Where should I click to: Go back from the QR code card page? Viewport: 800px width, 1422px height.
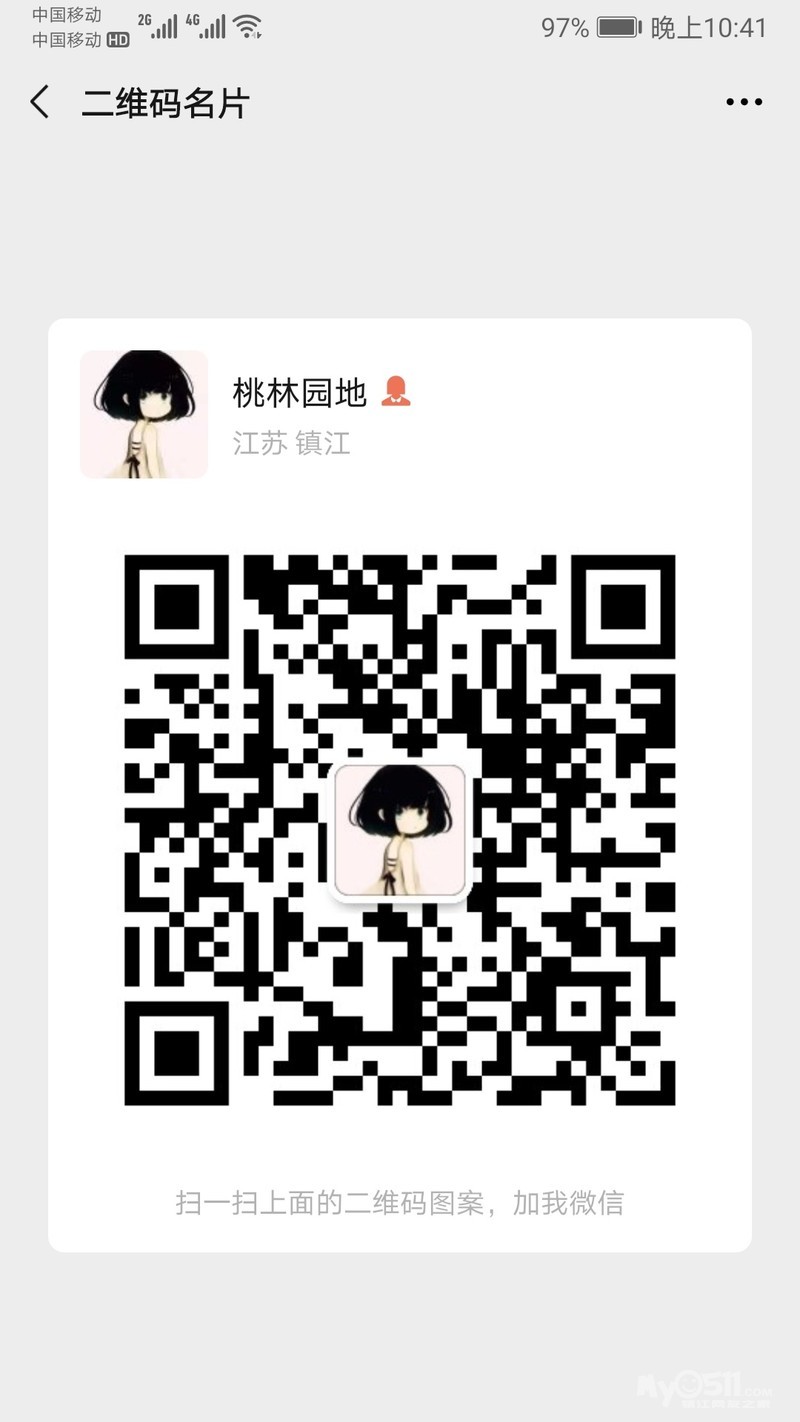click(40, 102)
